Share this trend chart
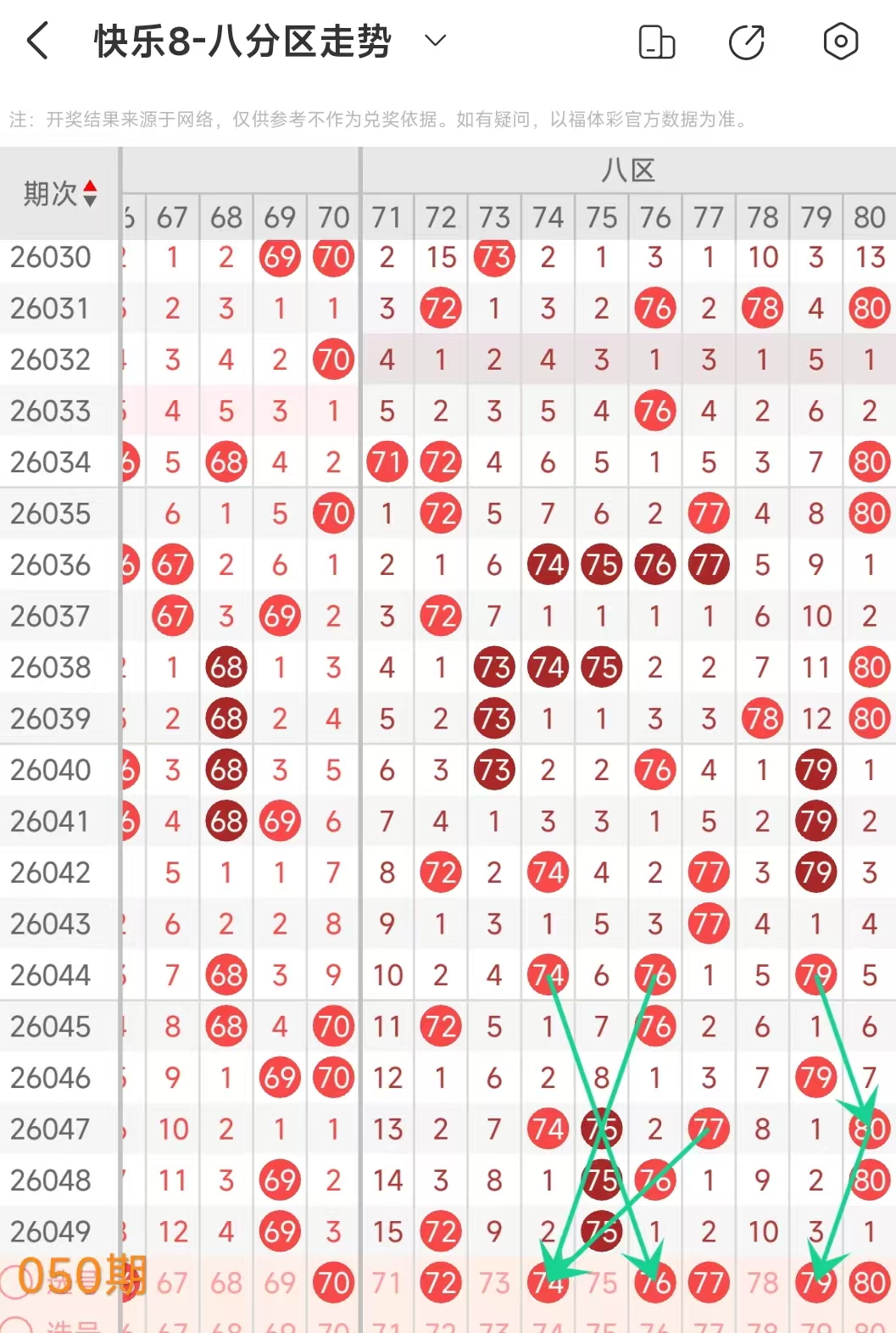This screenshot has width=896, height=1333. pos(747,42)
